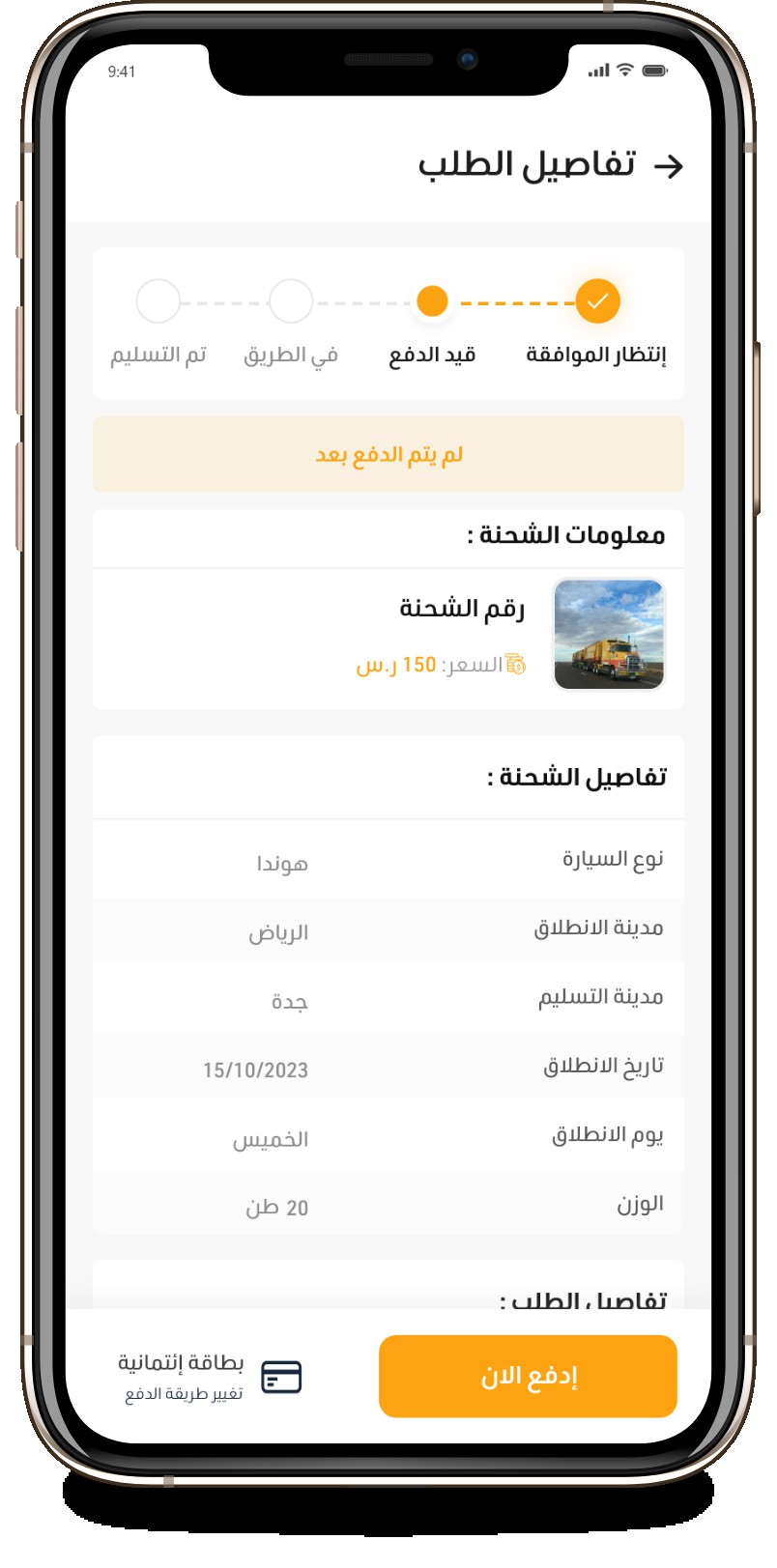This screenshot has width=777, height=1568.
Task: Tap the إدفع الان pay now button
Action: [528, 1376]
